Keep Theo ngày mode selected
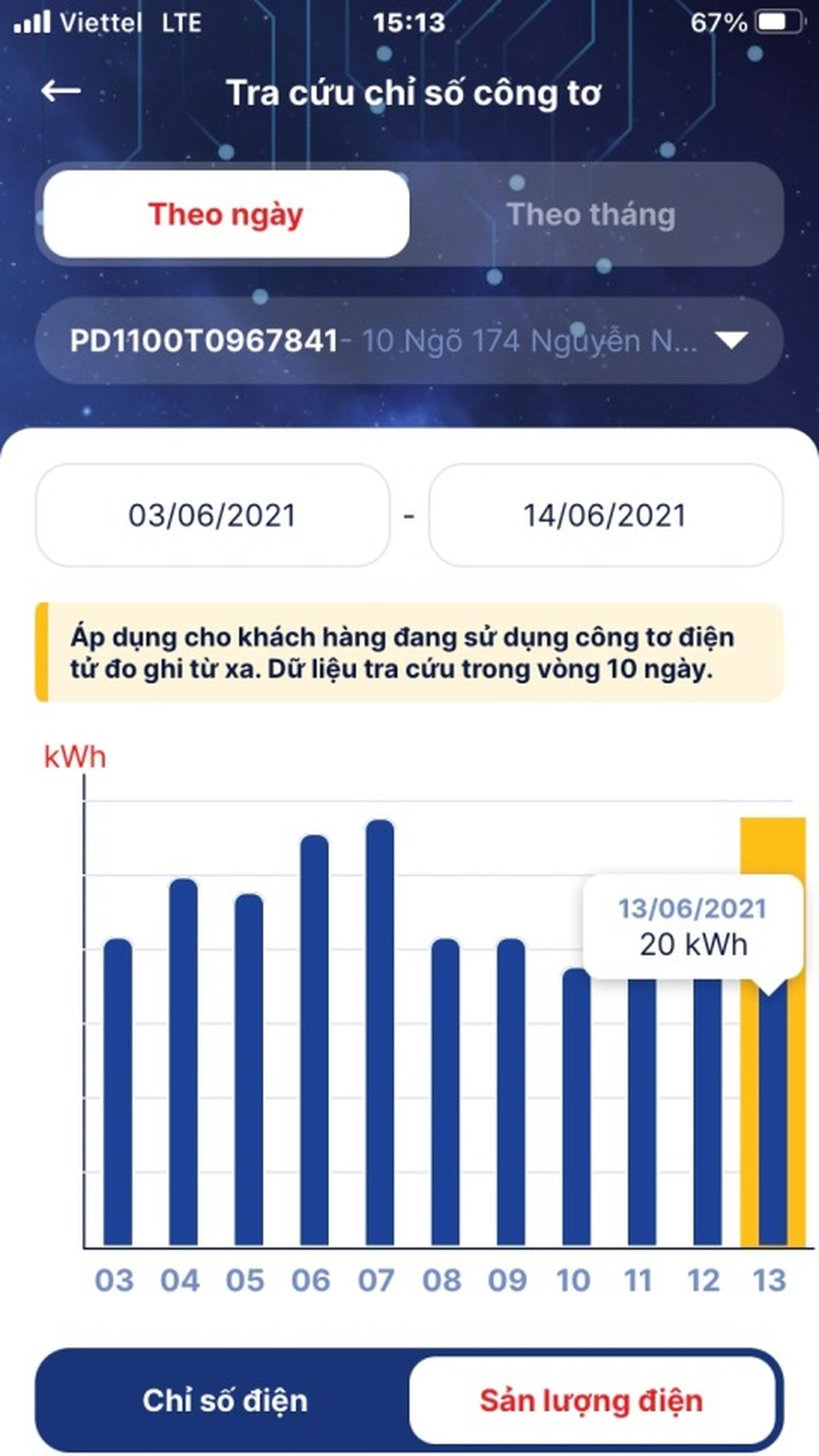819x1456 pixels. pos(225,215)
